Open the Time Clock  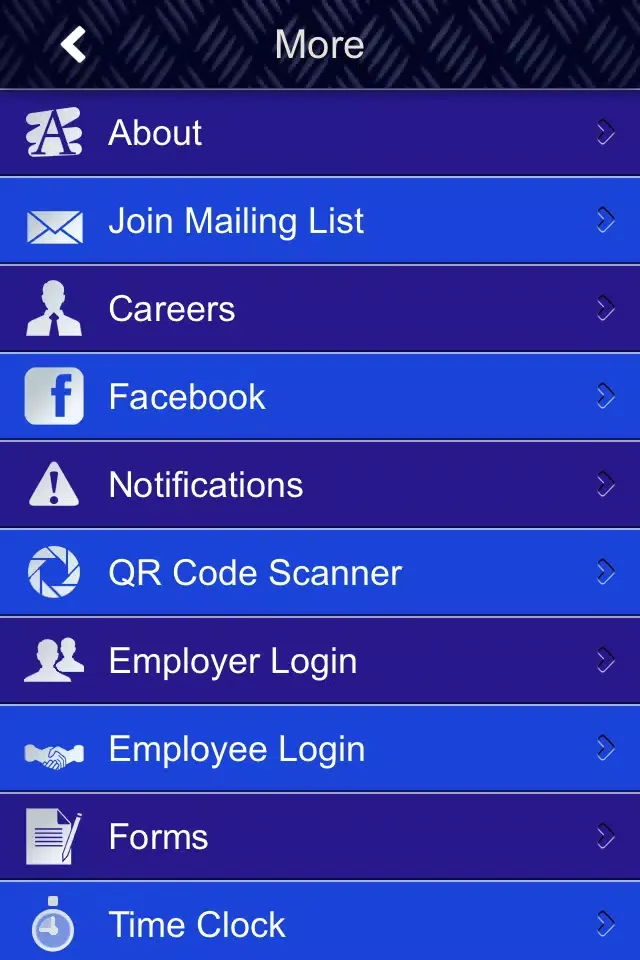tap(320, 923)
